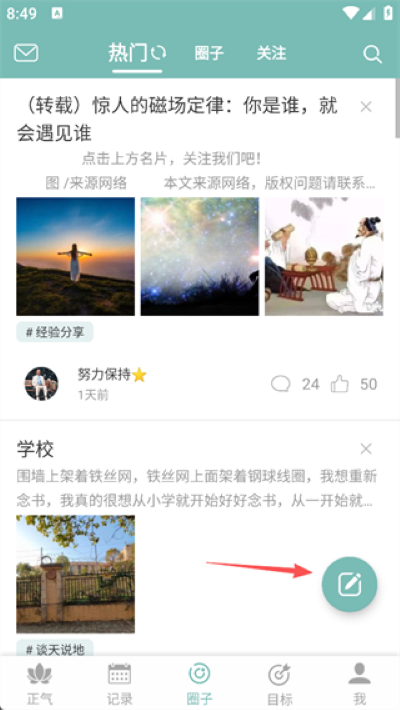Go to the 我 profile tab

[x=360, y=684]
